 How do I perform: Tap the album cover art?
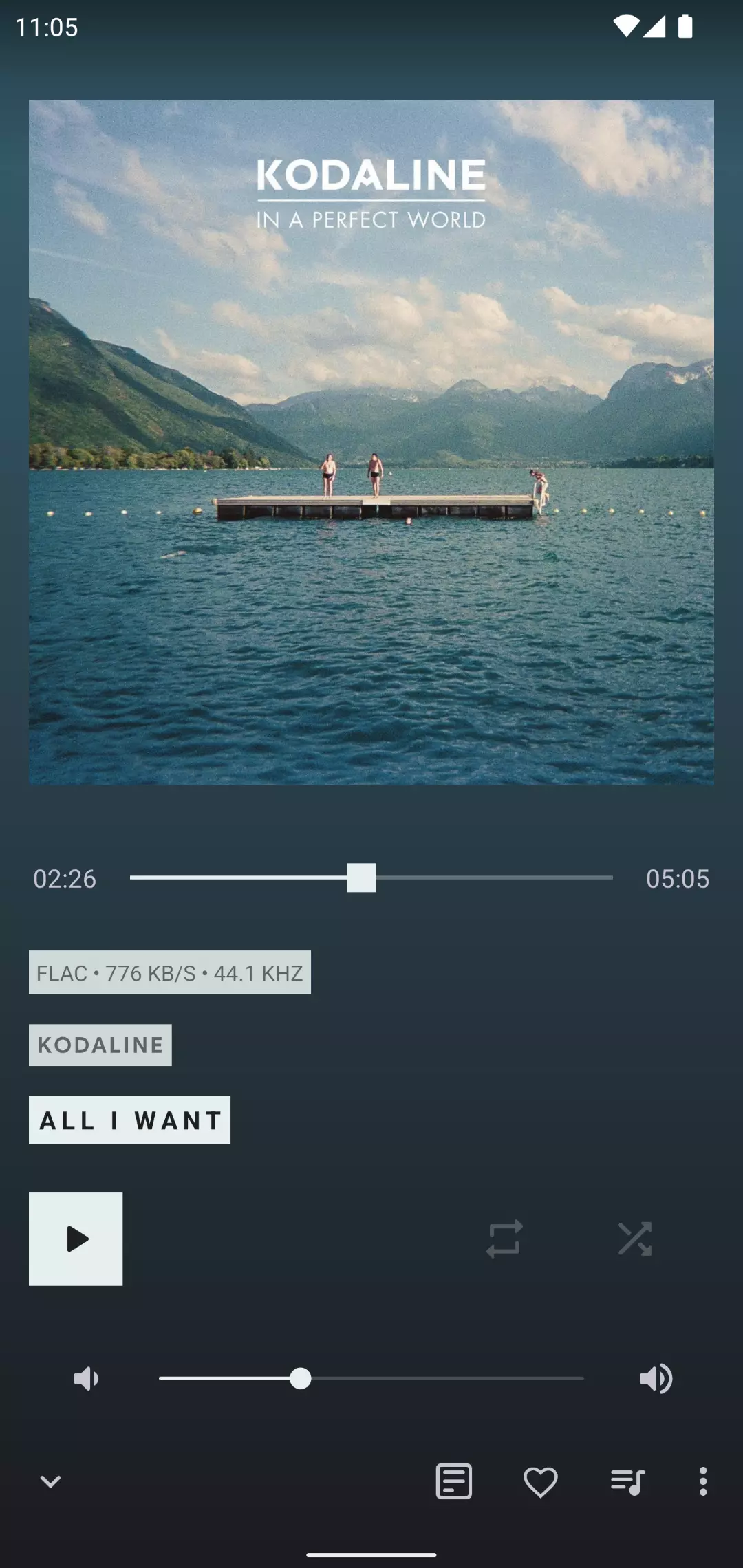[371, 442]
